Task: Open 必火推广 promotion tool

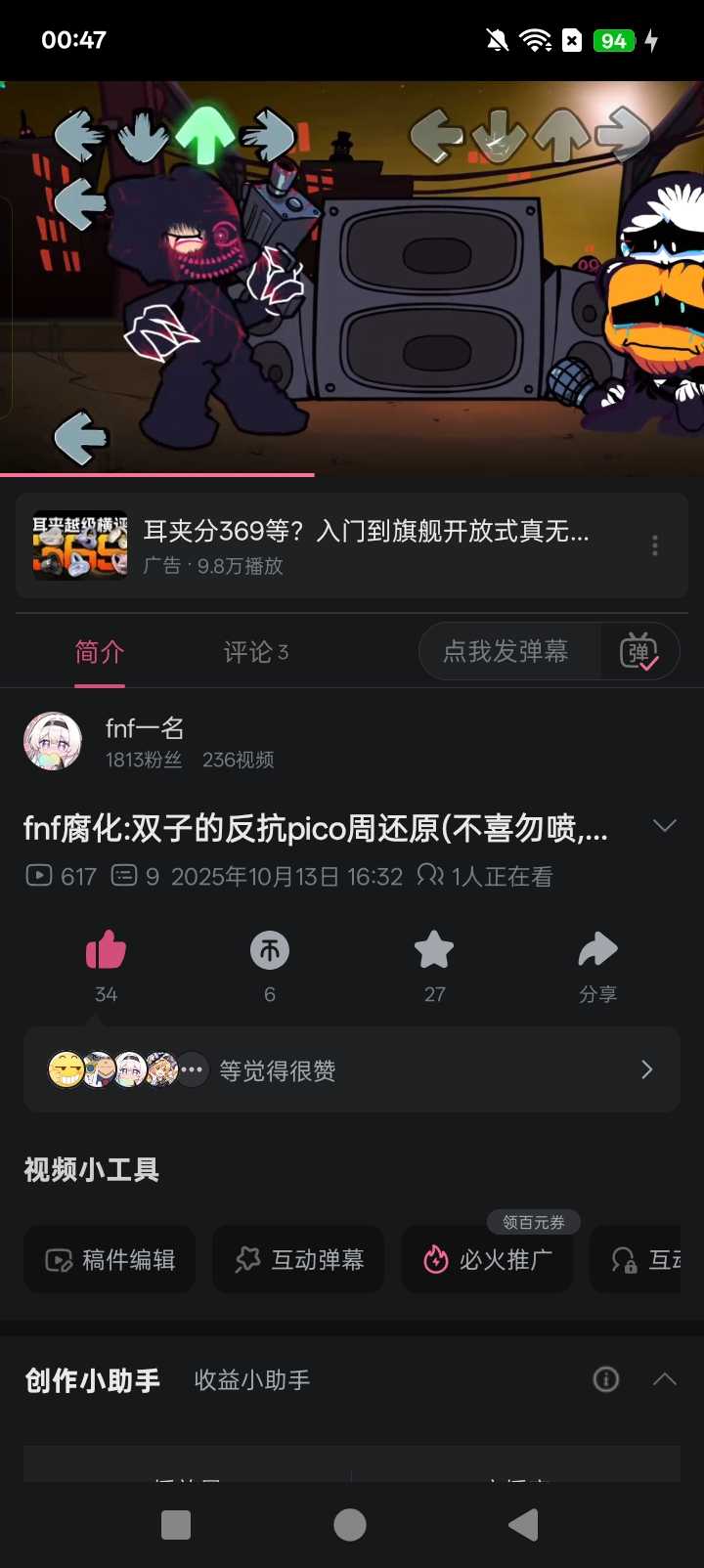Action: pyautogui.click(x=487, y=1259)
